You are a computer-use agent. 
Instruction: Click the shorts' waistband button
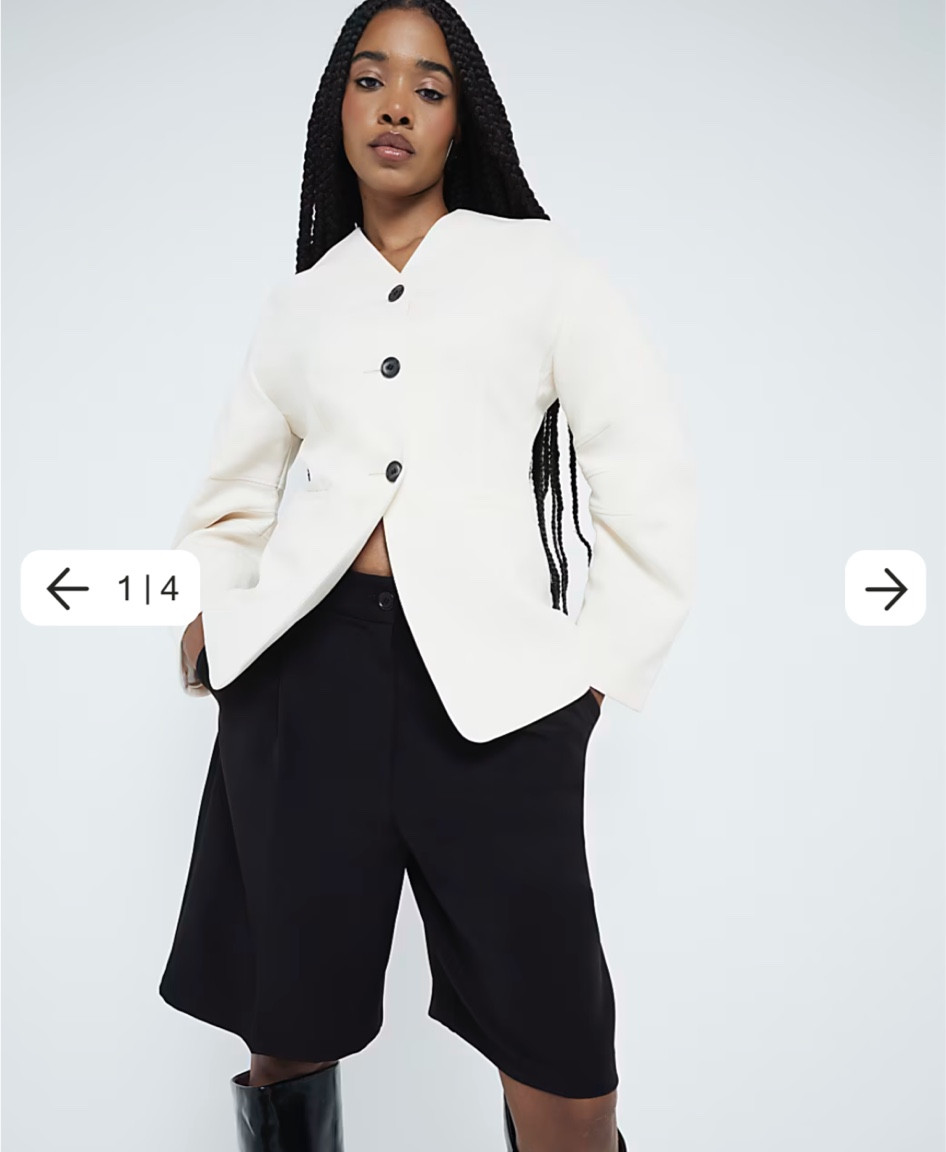383,602
